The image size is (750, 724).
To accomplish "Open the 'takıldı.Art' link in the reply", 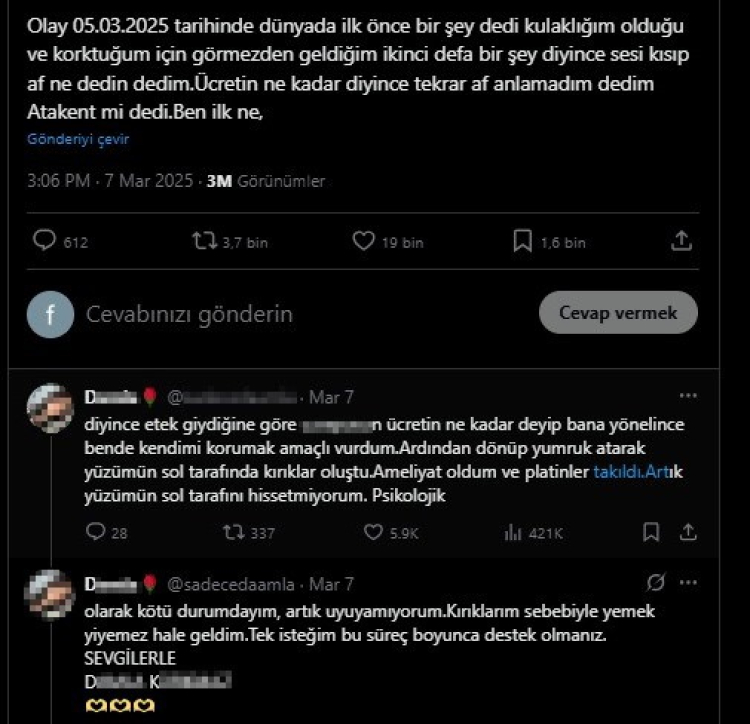I will [x=621, y=470].
